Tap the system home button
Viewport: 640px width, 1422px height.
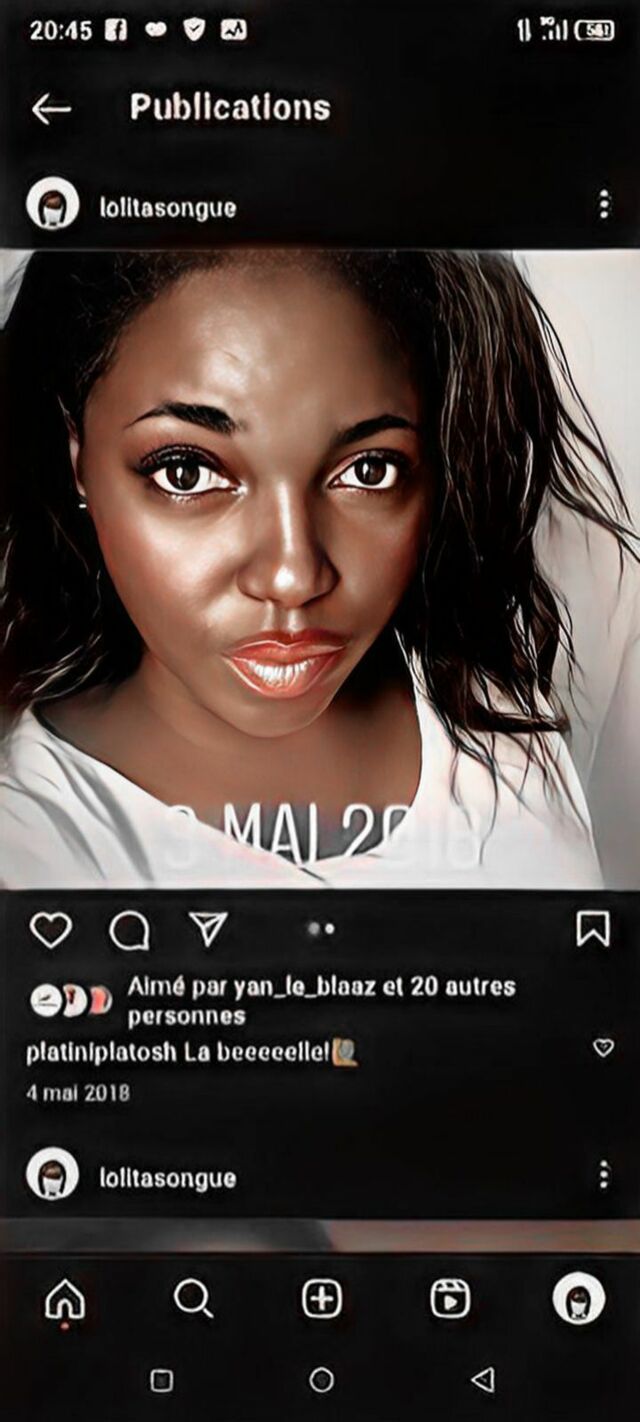321,1381
